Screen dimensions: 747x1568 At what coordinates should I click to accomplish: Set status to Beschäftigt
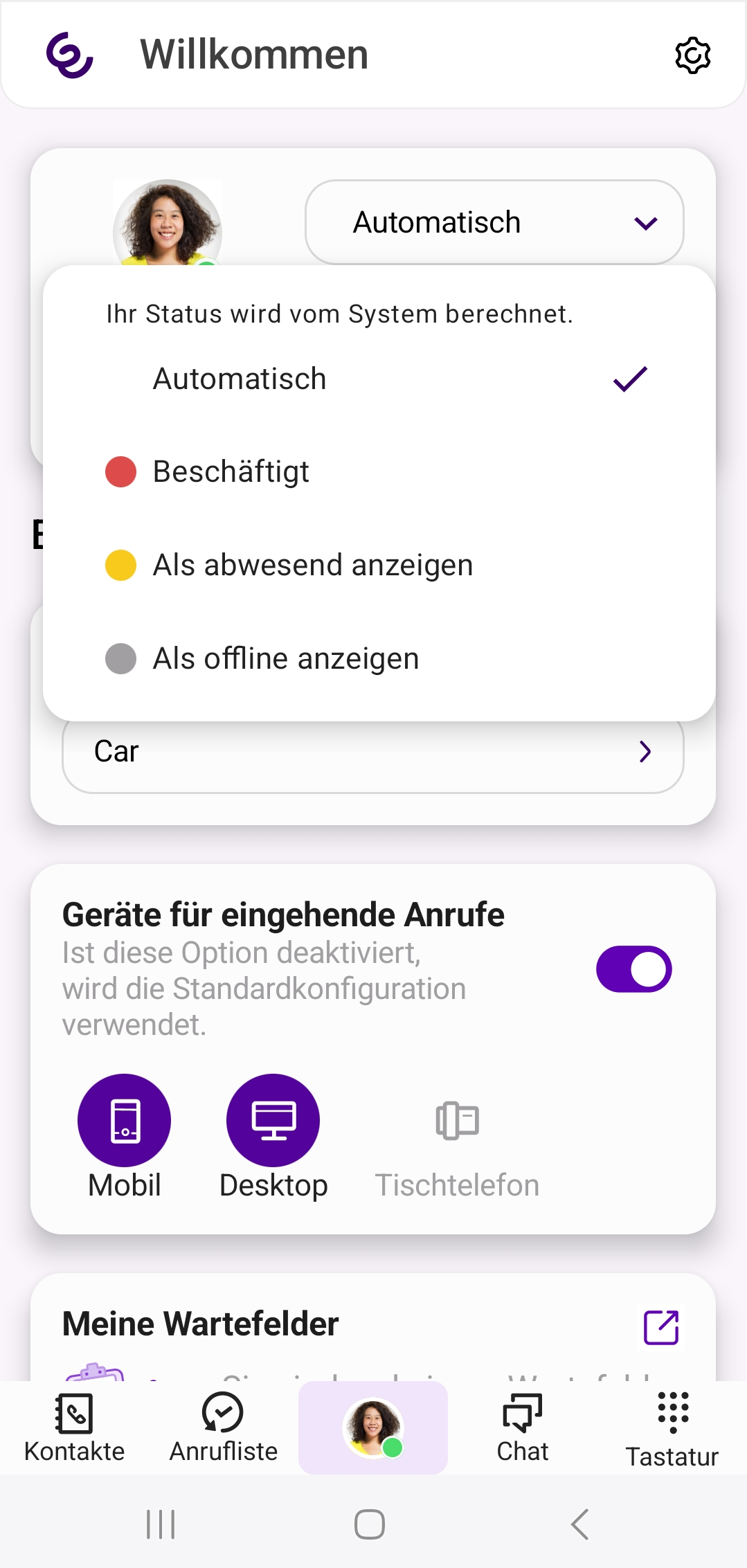tap(379, 472)
